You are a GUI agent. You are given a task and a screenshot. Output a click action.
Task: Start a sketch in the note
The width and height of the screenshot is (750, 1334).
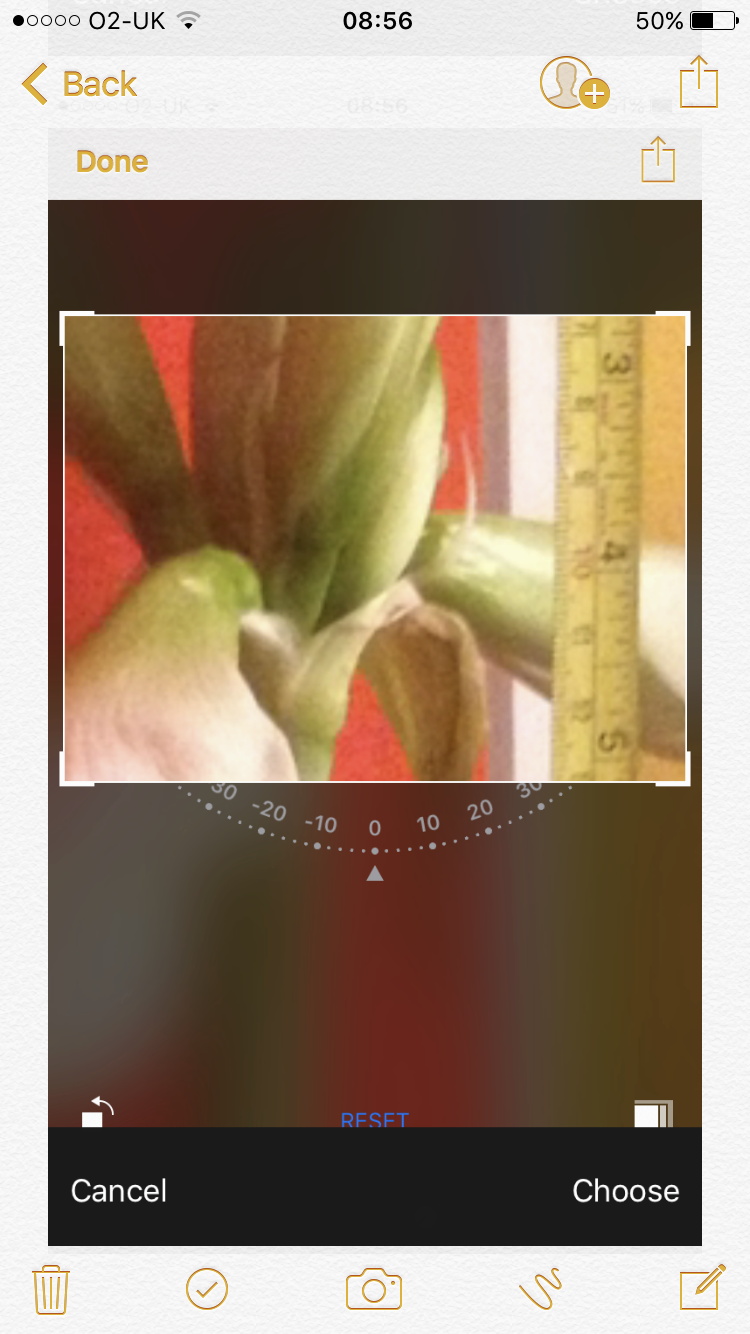pos(540,1289)
